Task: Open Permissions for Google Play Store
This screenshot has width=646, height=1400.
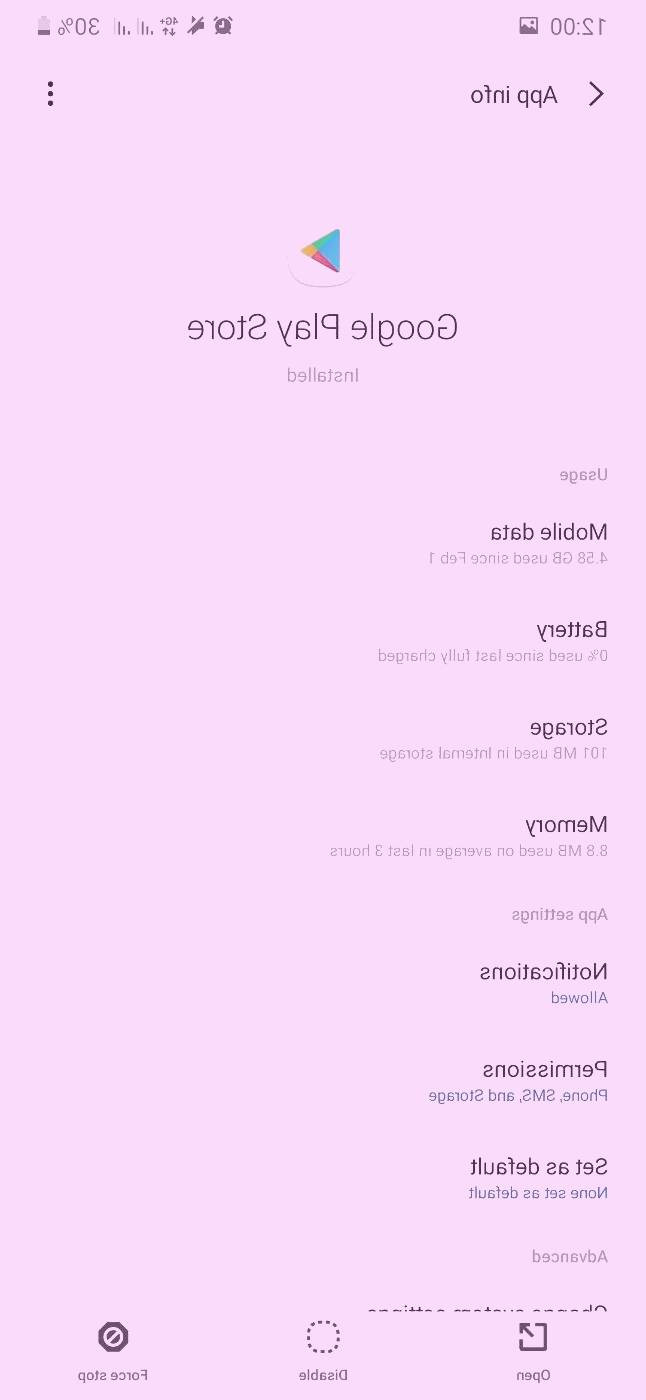Action: 520,1081
